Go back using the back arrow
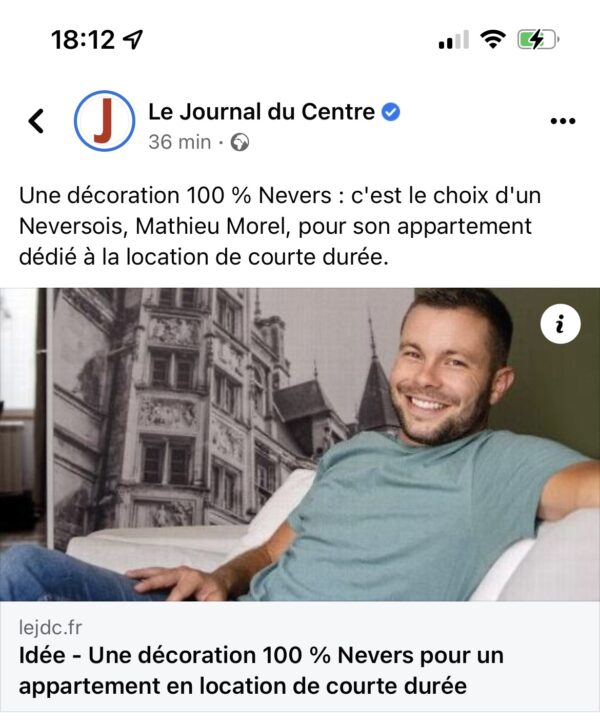The image size is (600, 723). click(36, 121)
